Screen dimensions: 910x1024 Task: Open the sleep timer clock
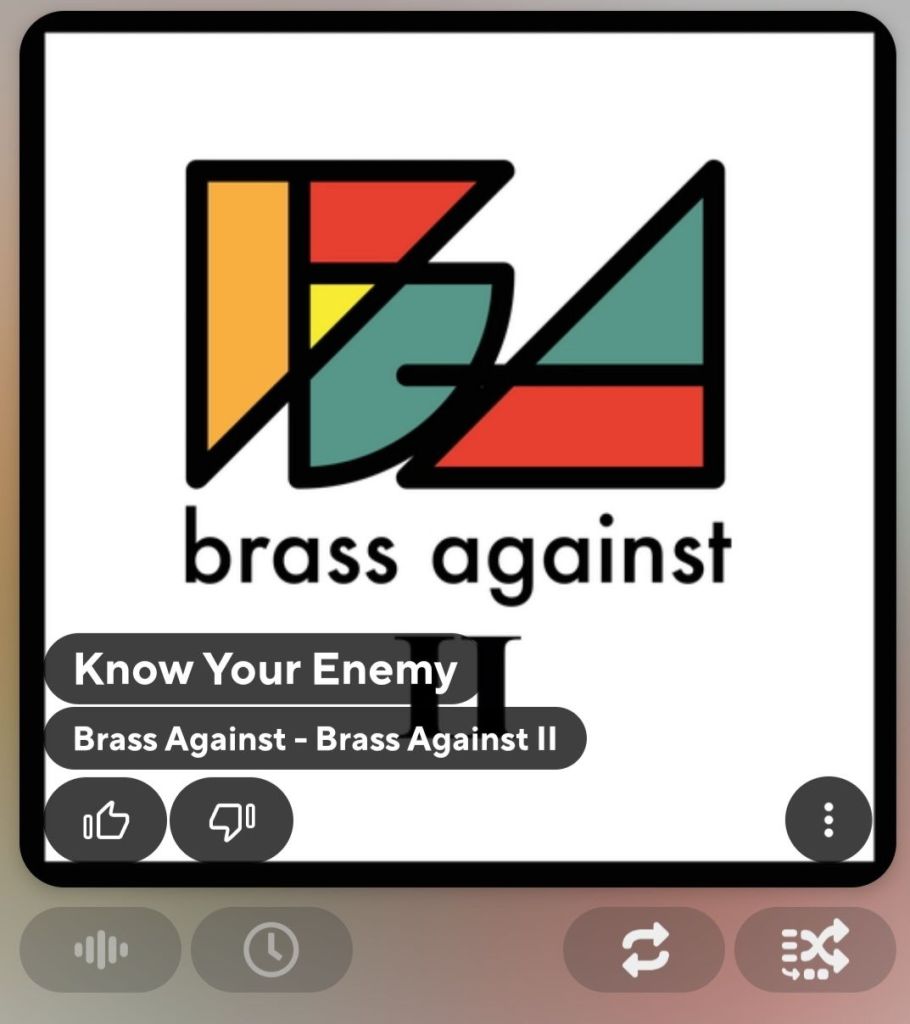272,949
